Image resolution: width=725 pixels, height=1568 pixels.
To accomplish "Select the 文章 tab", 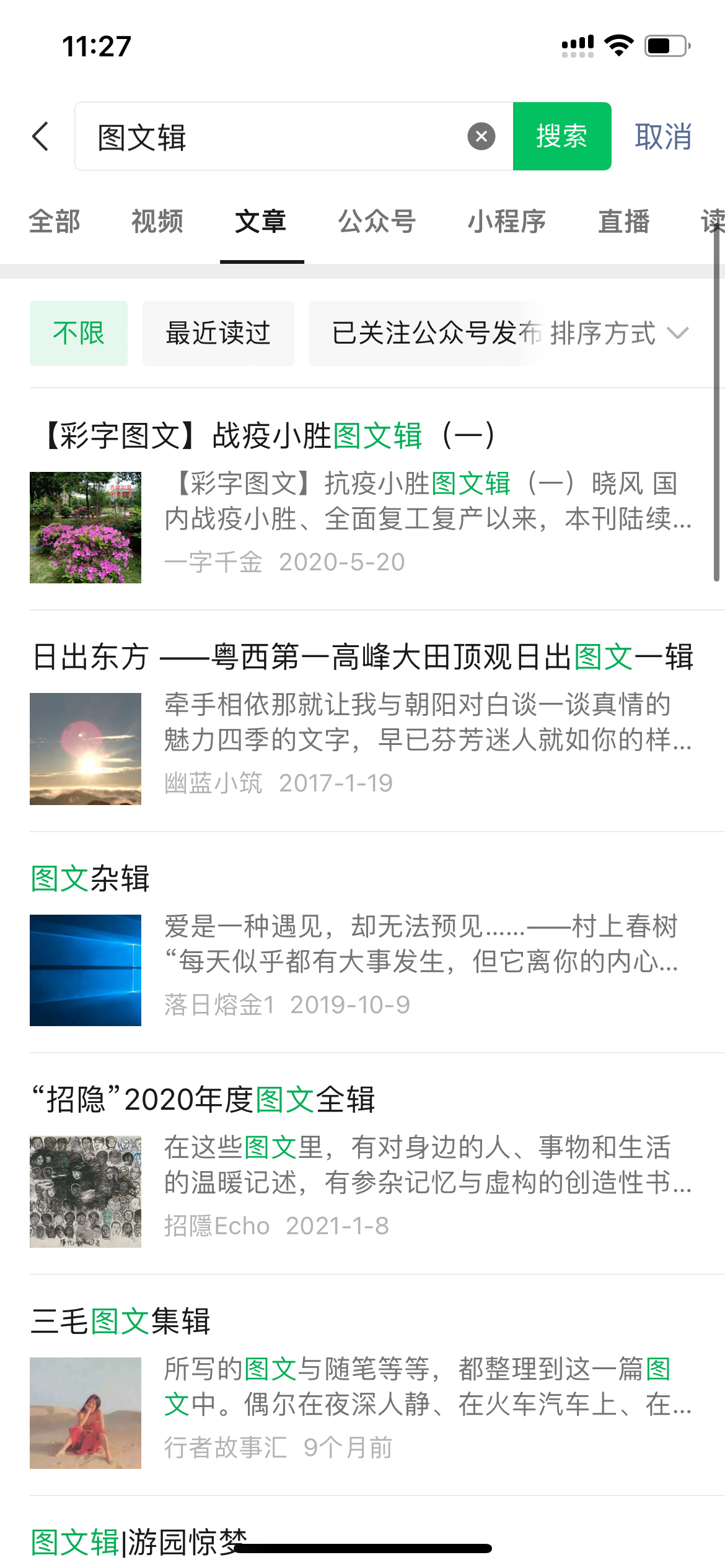I will pyautogui.click(x=261, y=222).
